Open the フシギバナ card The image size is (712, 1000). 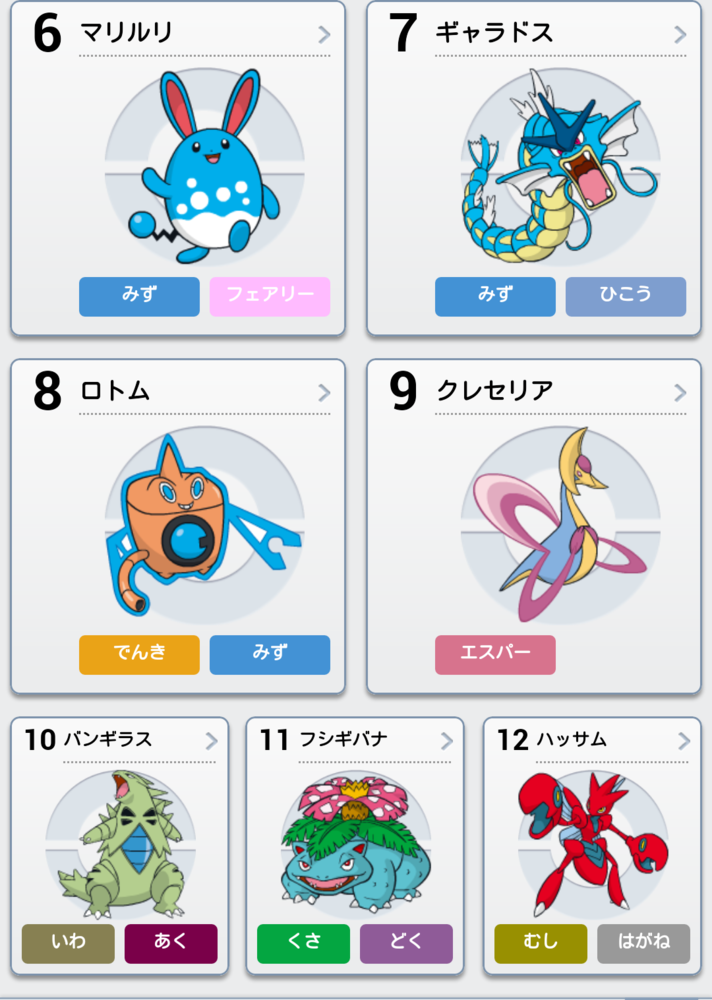[x=355, y=830]
